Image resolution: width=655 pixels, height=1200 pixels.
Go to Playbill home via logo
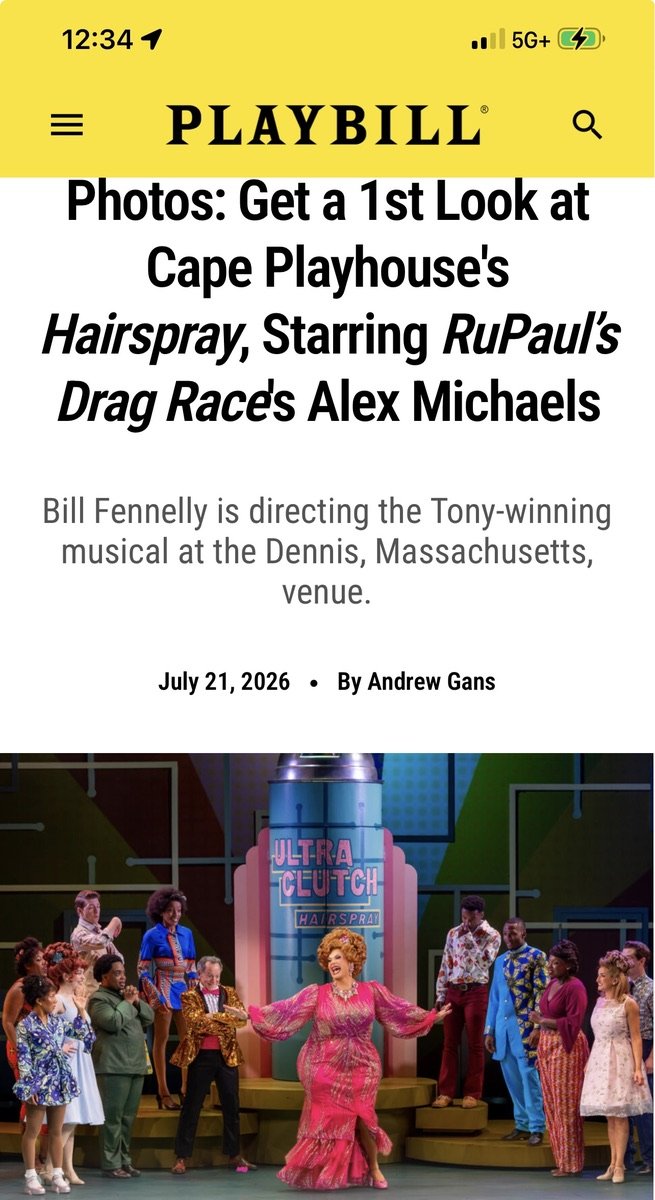328,125
